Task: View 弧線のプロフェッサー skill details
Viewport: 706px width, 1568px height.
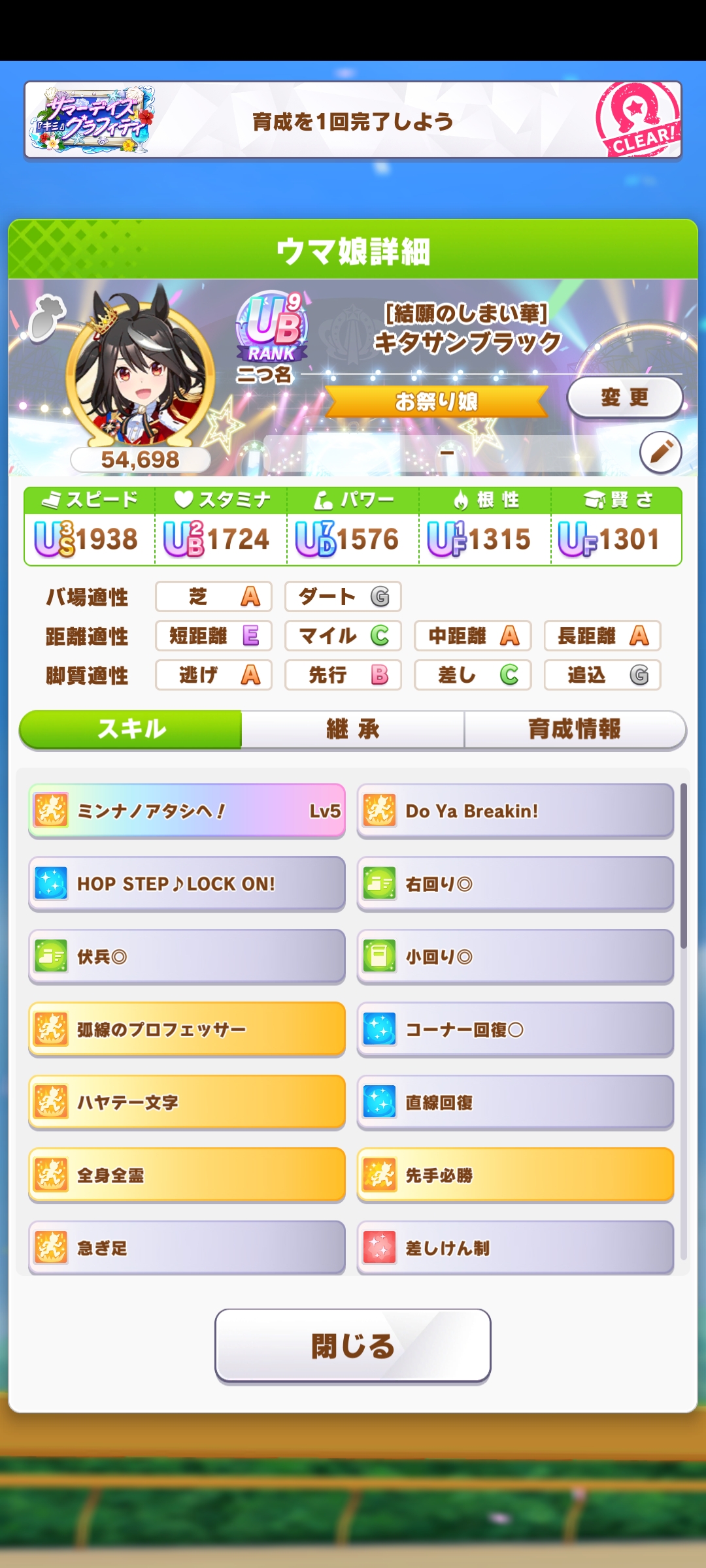Action: [187, 1030]
